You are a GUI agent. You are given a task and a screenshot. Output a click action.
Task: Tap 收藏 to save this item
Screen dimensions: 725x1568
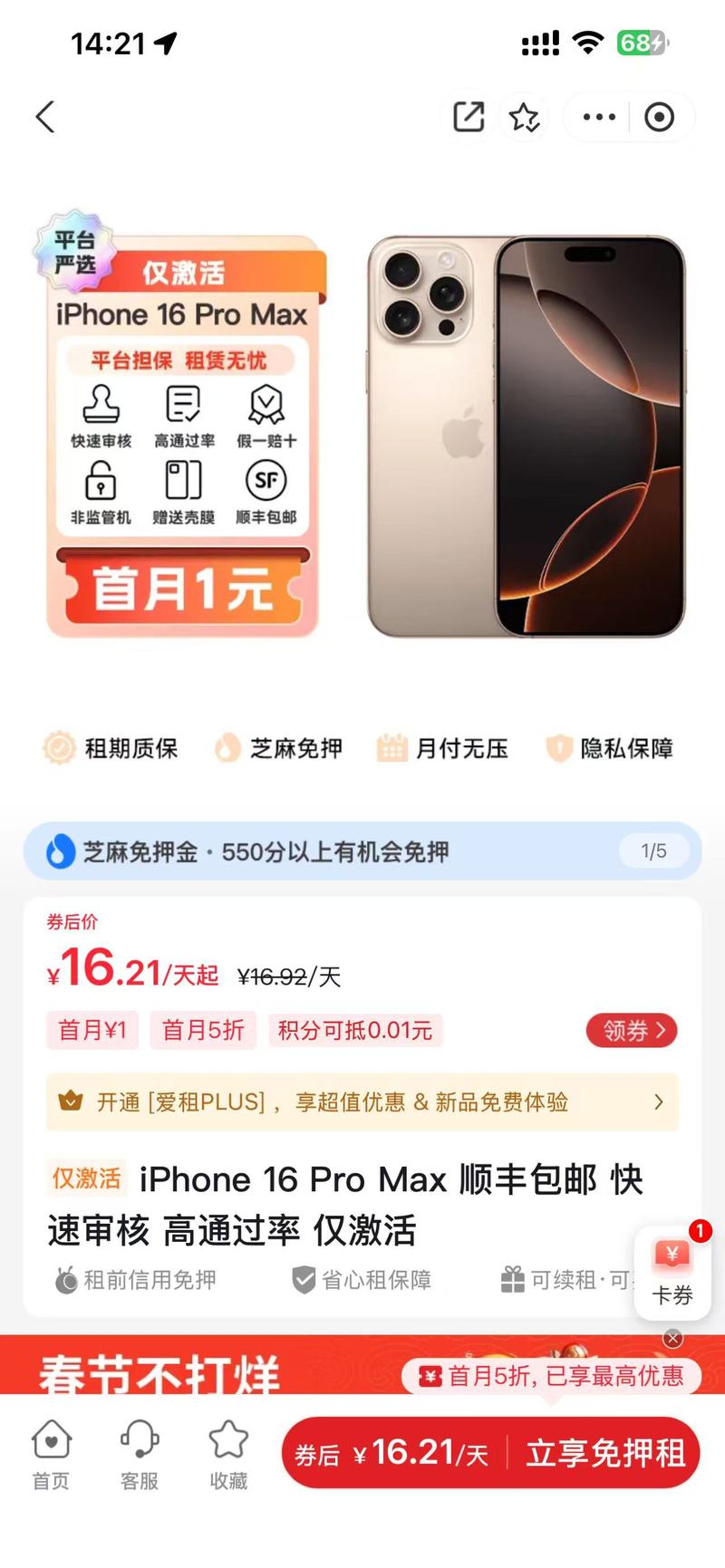pos(228,1455)
